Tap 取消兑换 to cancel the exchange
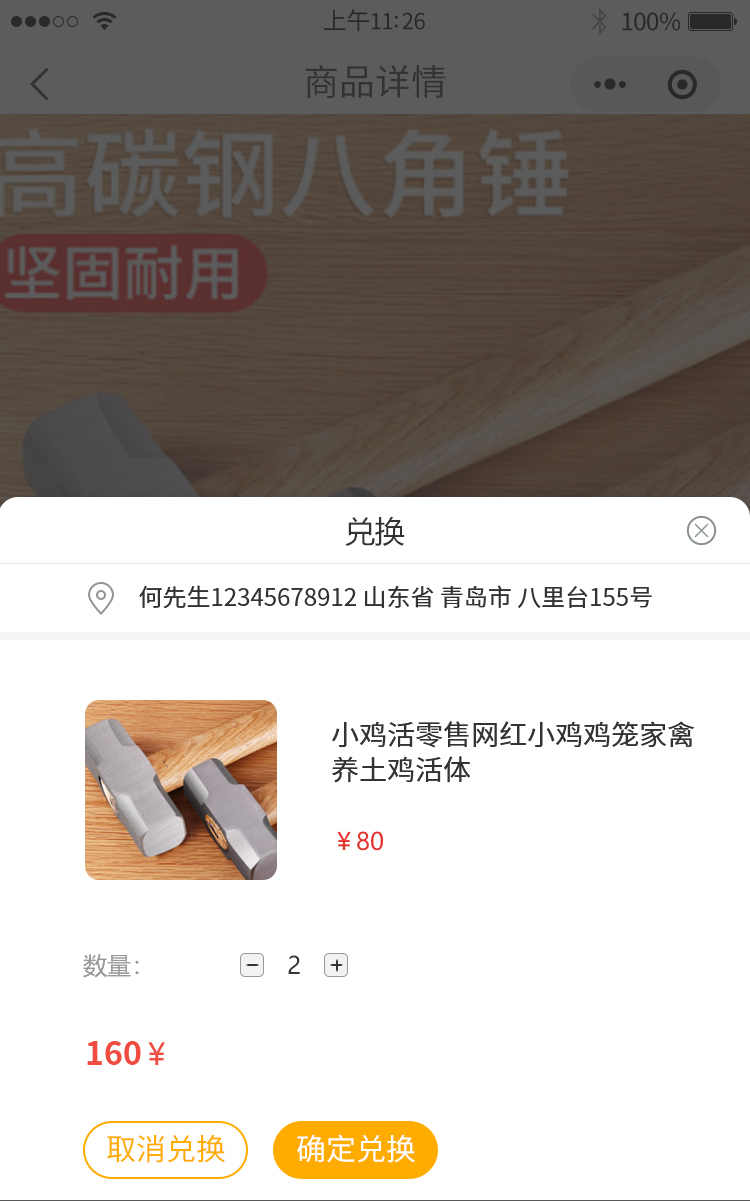This screenshot has width=750, height=1201. 165,1149
